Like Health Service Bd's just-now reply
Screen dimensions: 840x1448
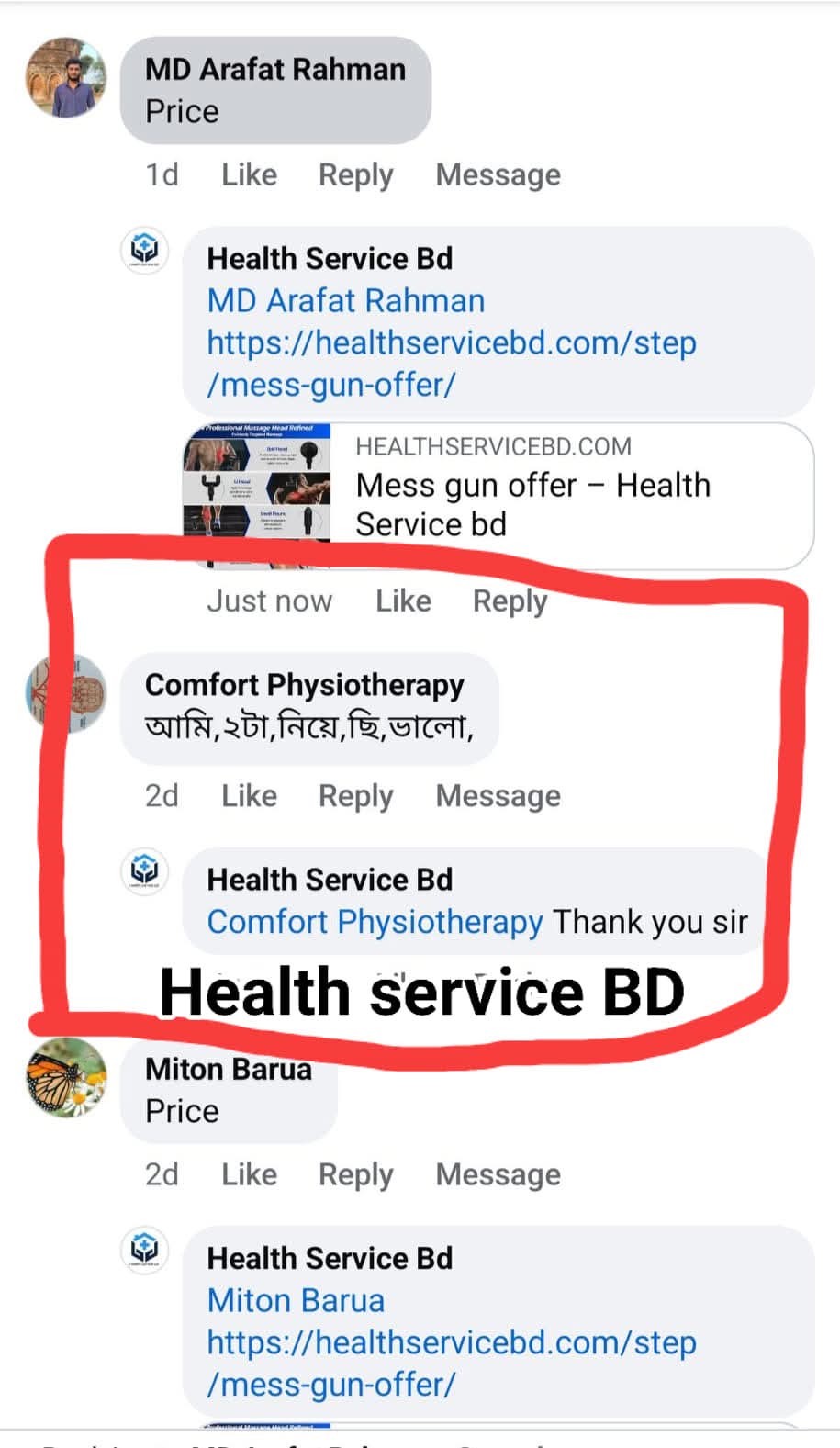coord(403,601)
